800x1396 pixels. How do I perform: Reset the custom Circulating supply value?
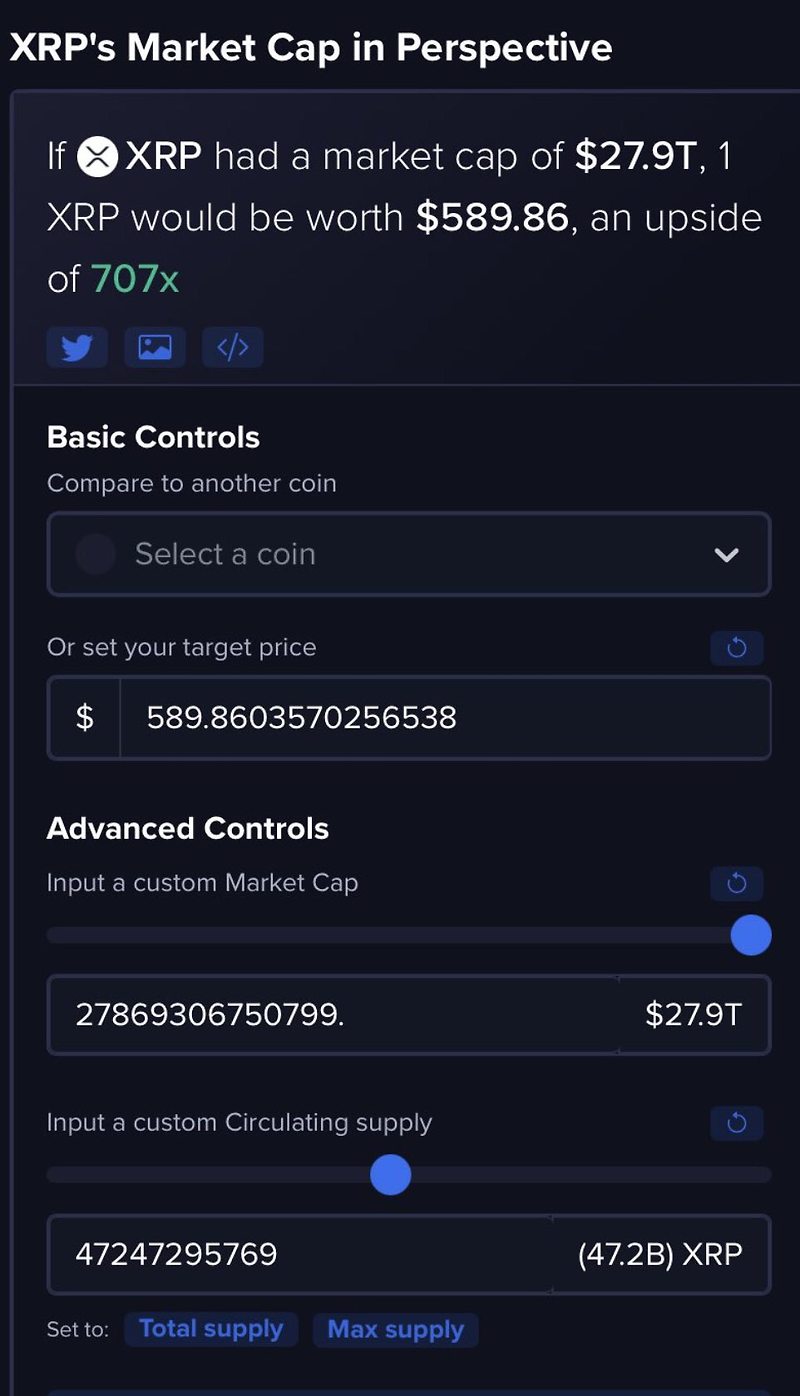pos(736,1123)
